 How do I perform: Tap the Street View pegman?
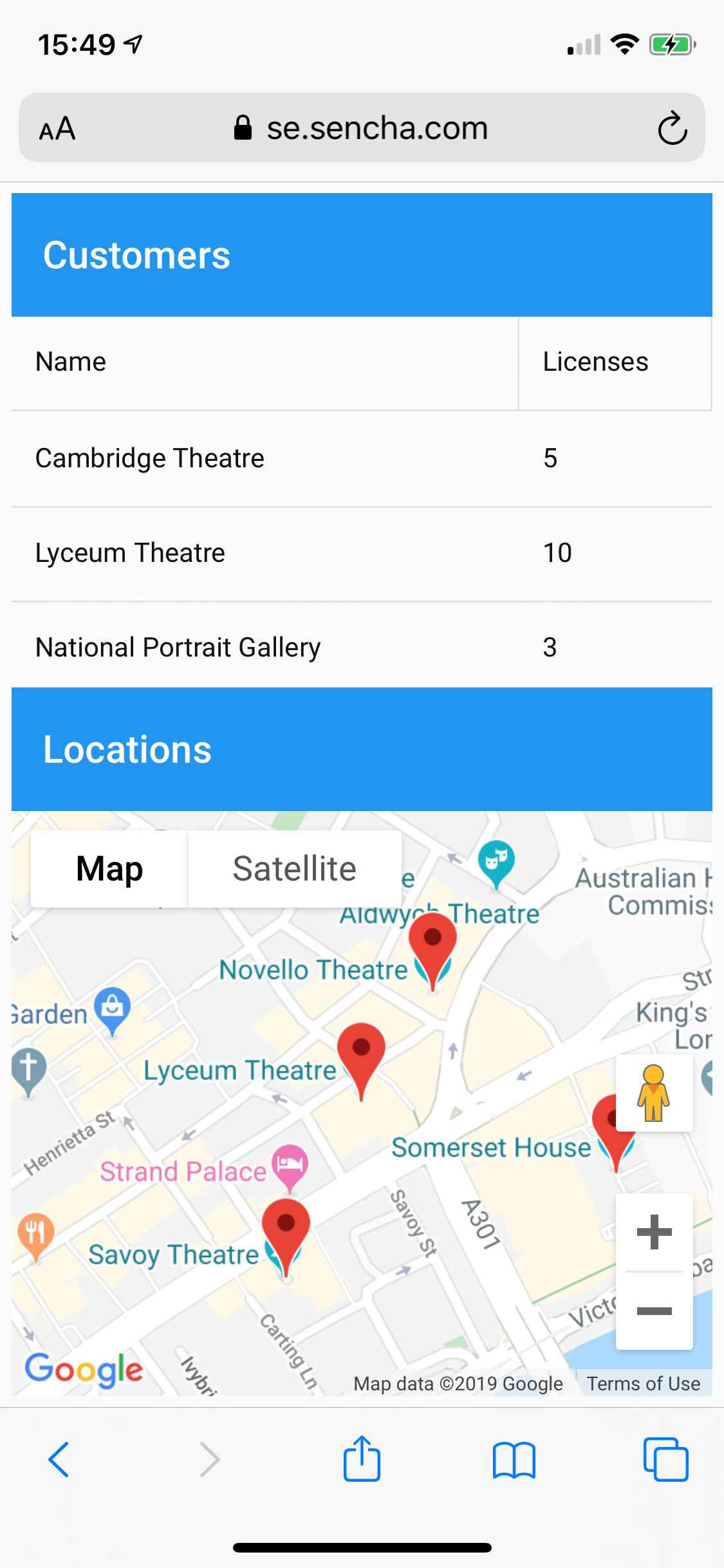654,1093
